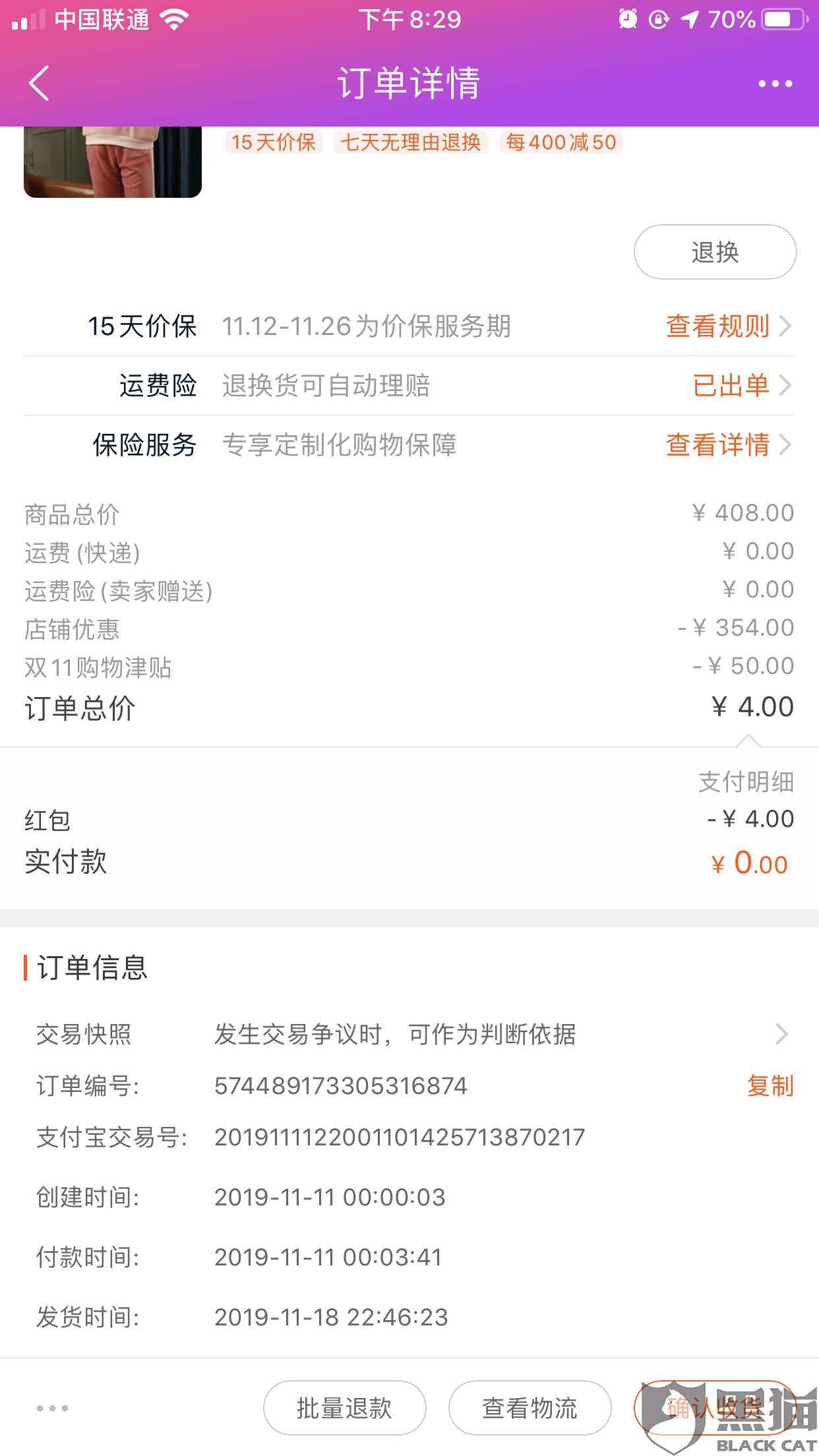The height and width of the screenshot is (1456, 819).
Task: Check shipping with 查看物流
Action: pos(530,1408)
